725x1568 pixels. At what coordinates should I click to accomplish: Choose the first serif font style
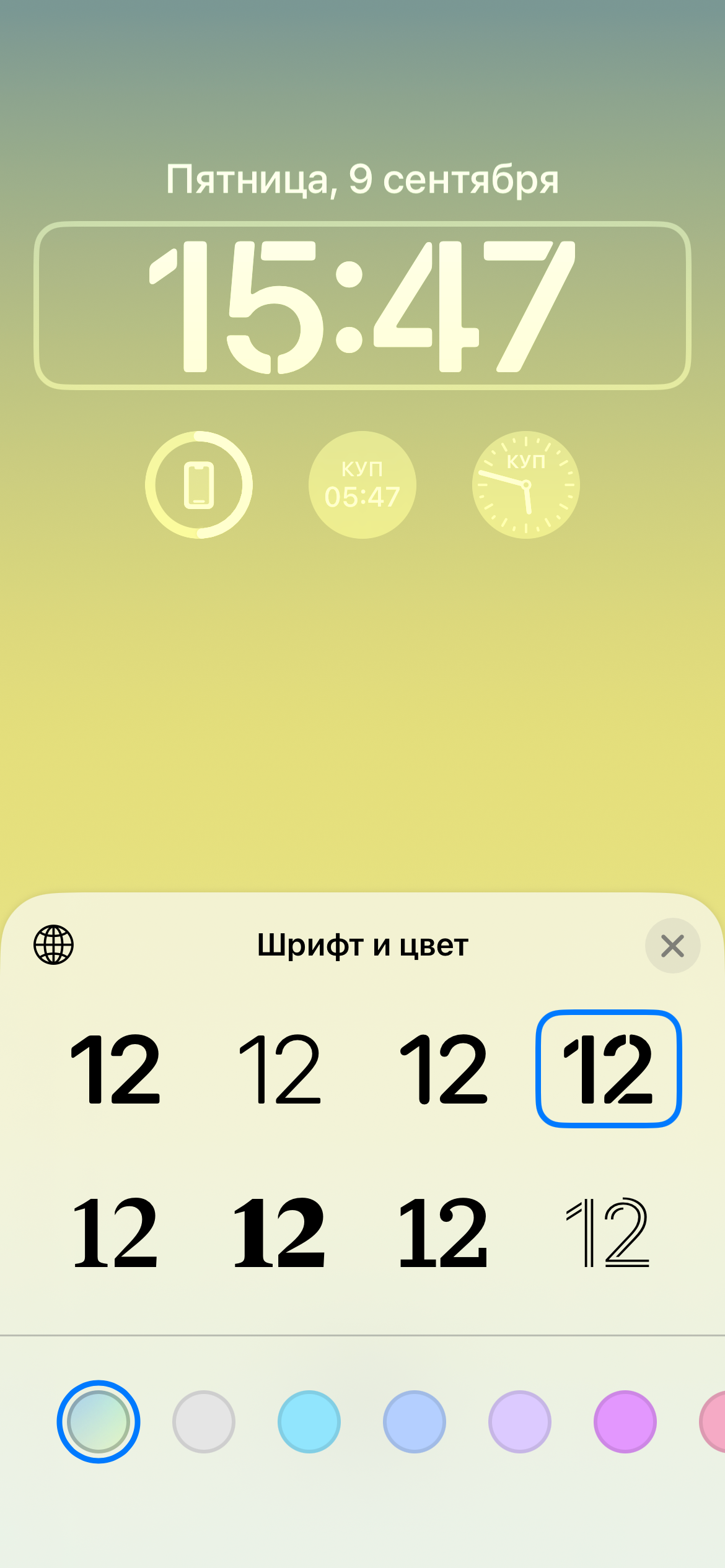coord(116,1232)
